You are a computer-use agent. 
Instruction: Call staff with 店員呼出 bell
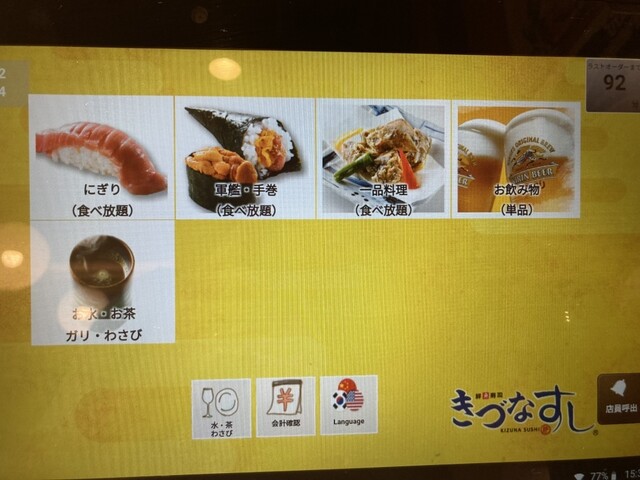617,398
